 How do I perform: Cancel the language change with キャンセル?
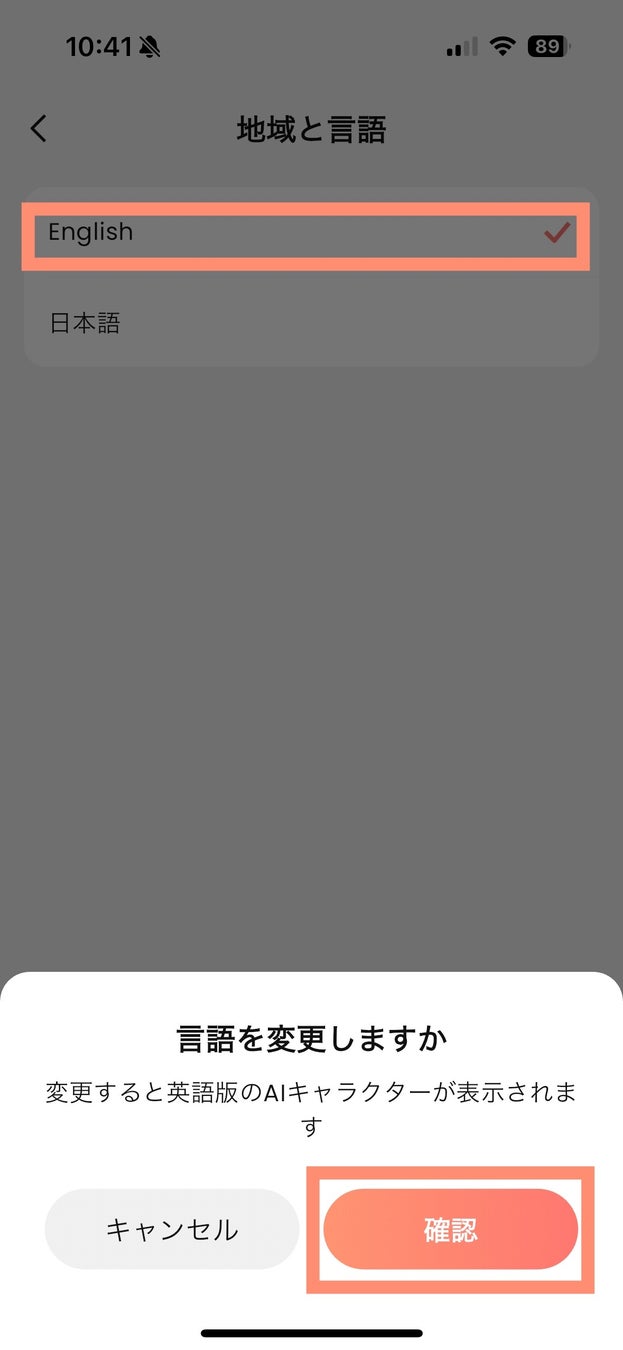coord(172,1229)
